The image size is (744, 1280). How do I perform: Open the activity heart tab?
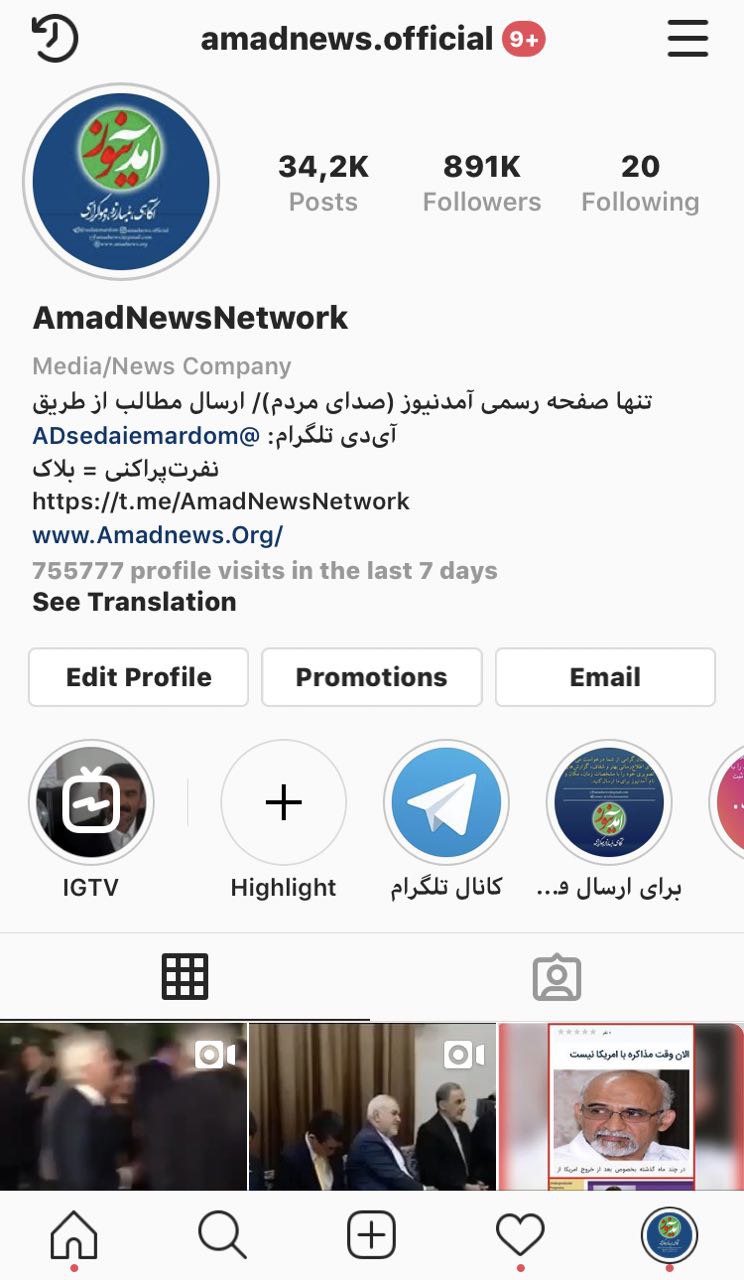520,1236
